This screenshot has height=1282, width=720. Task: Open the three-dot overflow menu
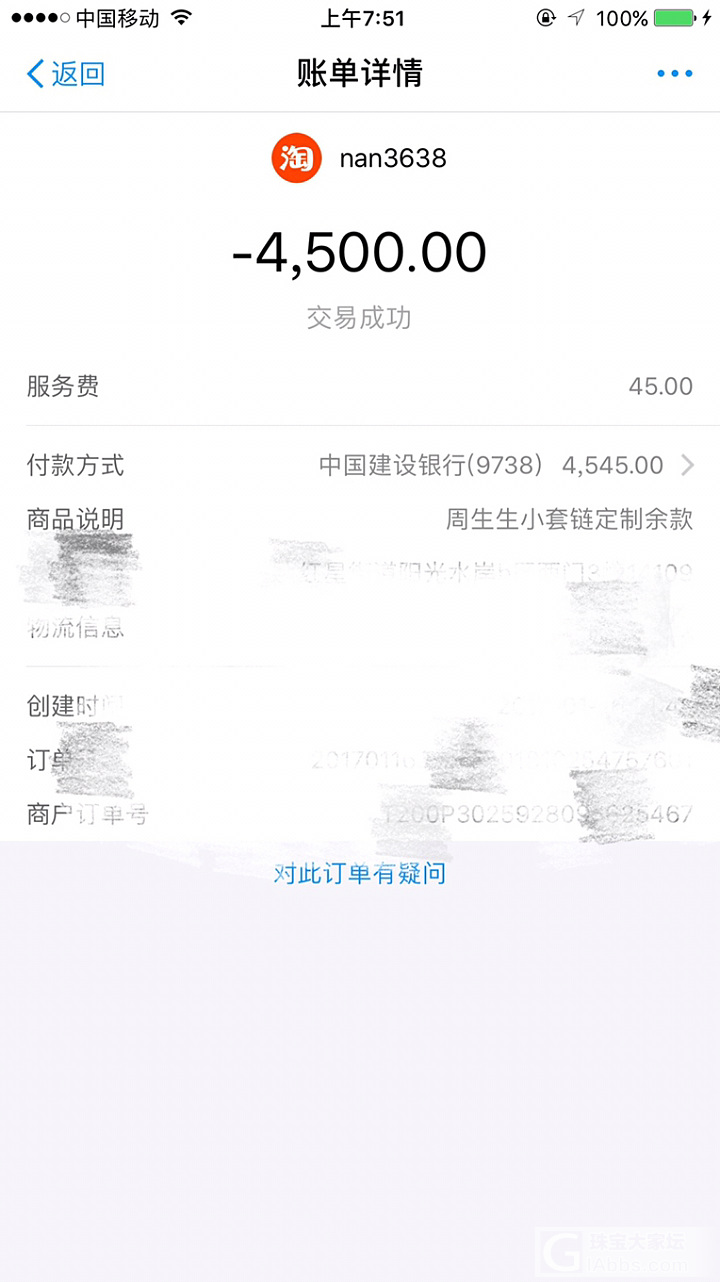tap(675, 74)
